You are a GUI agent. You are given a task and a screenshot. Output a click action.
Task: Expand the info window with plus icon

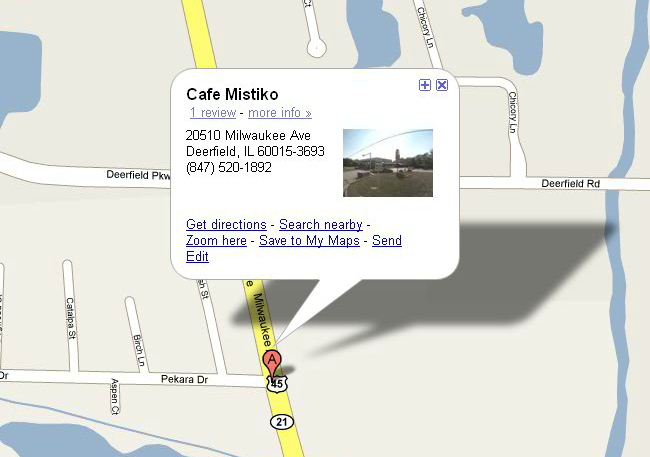click(x=425, y=86)
